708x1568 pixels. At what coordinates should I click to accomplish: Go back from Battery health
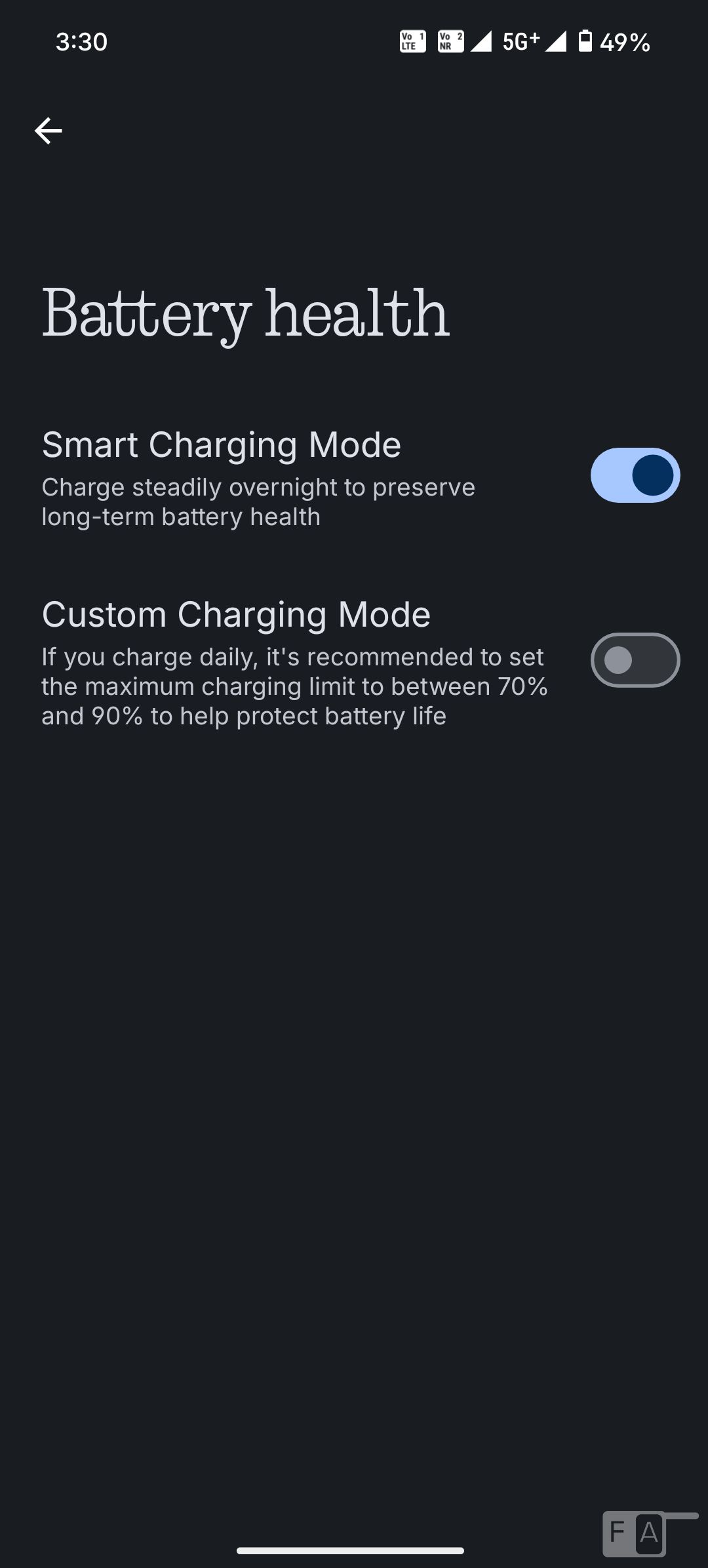(49, 131)
